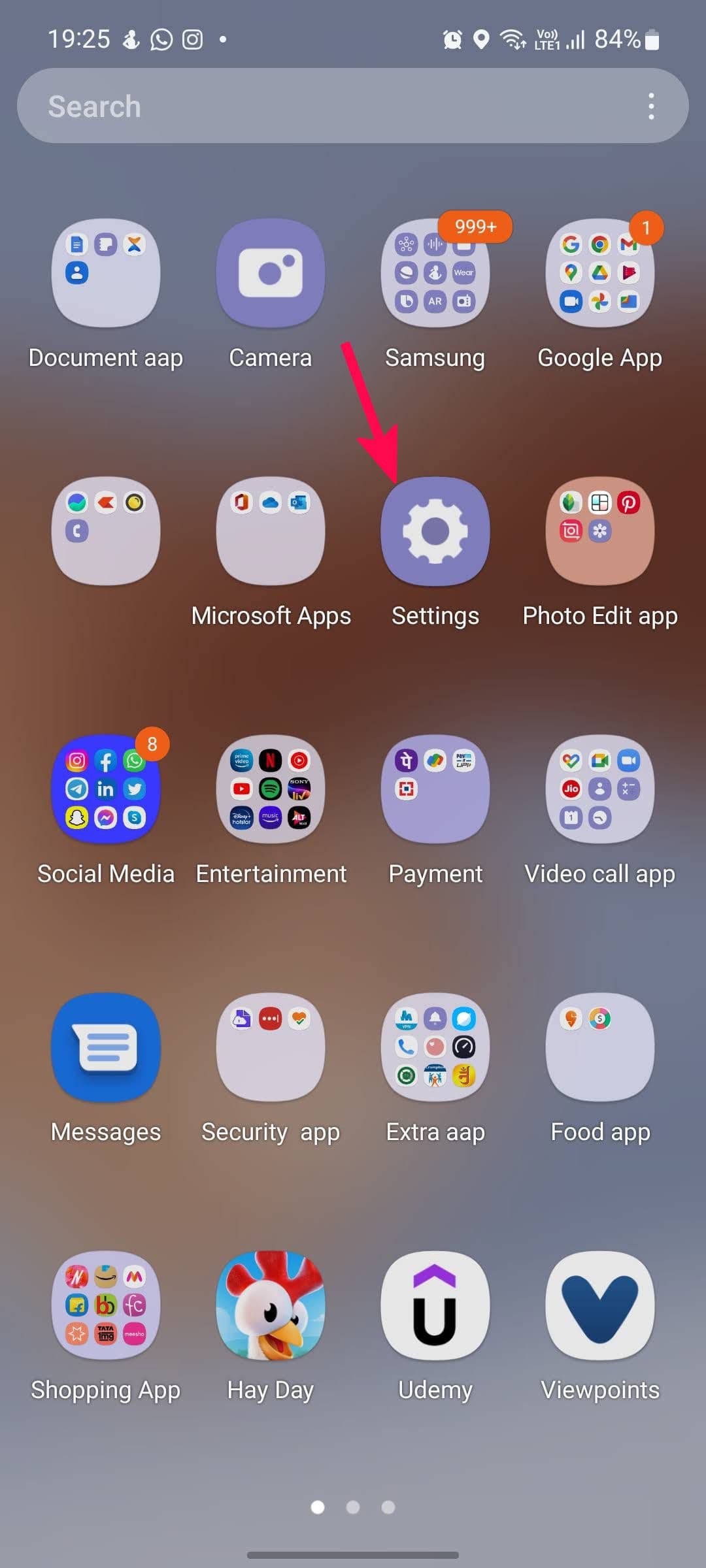Screen dimensions: 706x1568
Task: Open the Social Media folder
Action: [x=106, y=789]
